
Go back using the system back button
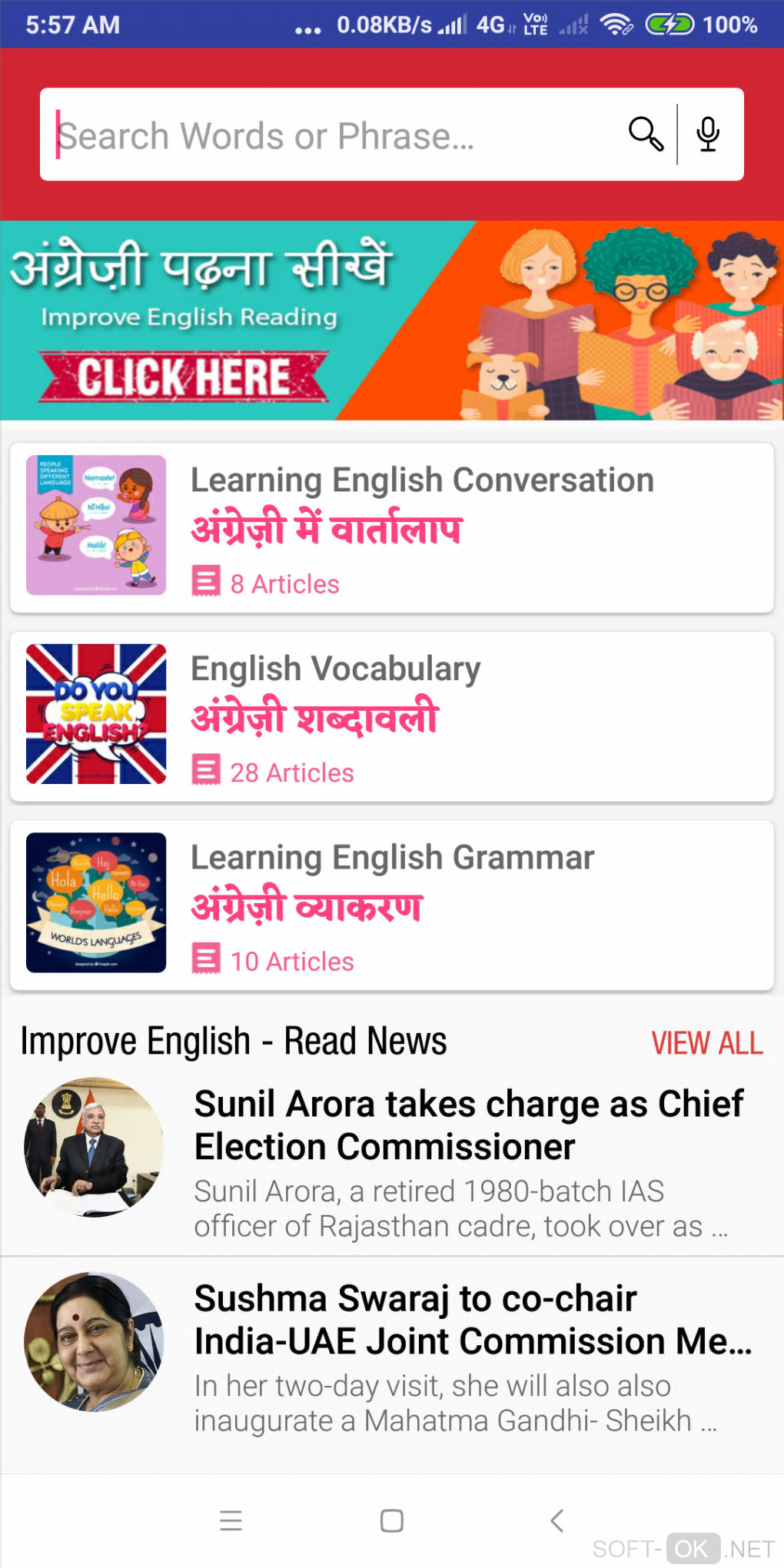[557, 1520]
